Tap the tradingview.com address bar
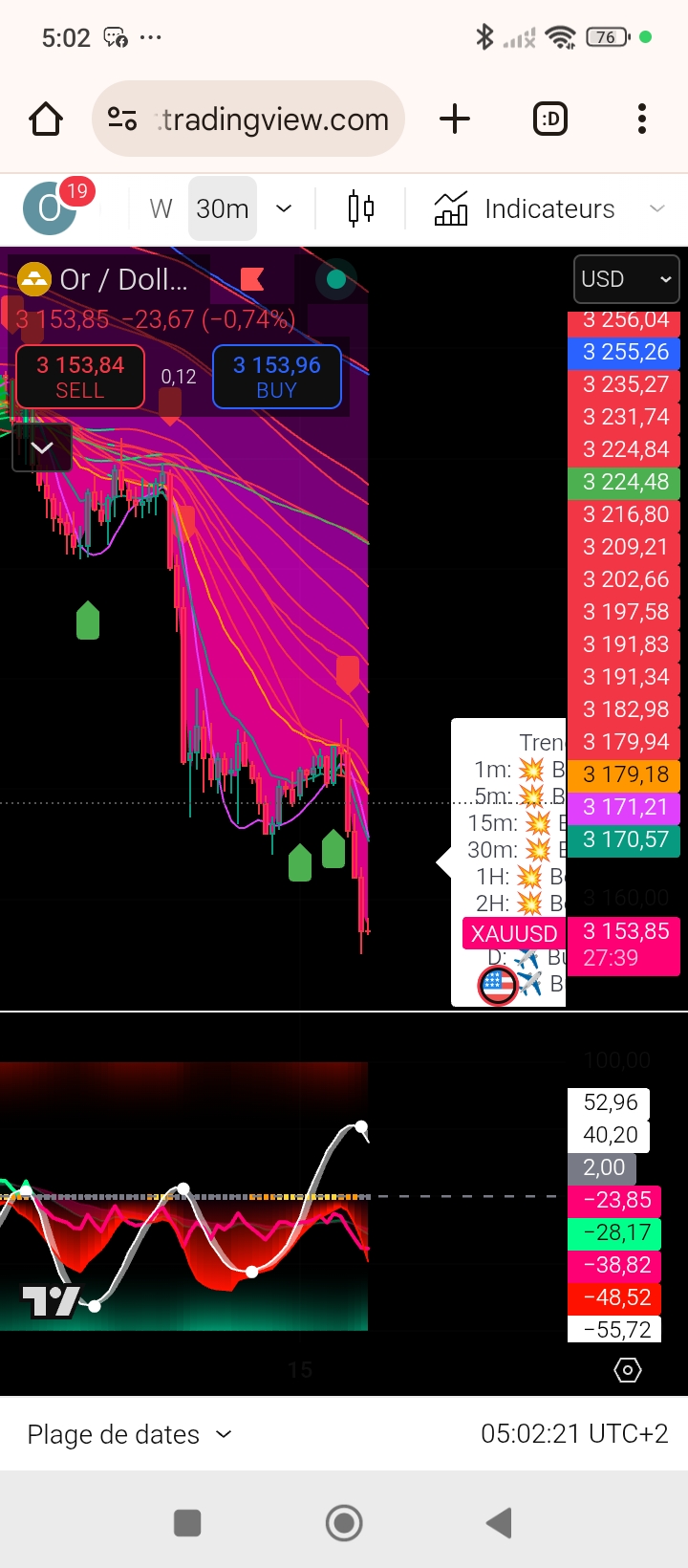Viewport: 688px width, 1568px height. 248,120
